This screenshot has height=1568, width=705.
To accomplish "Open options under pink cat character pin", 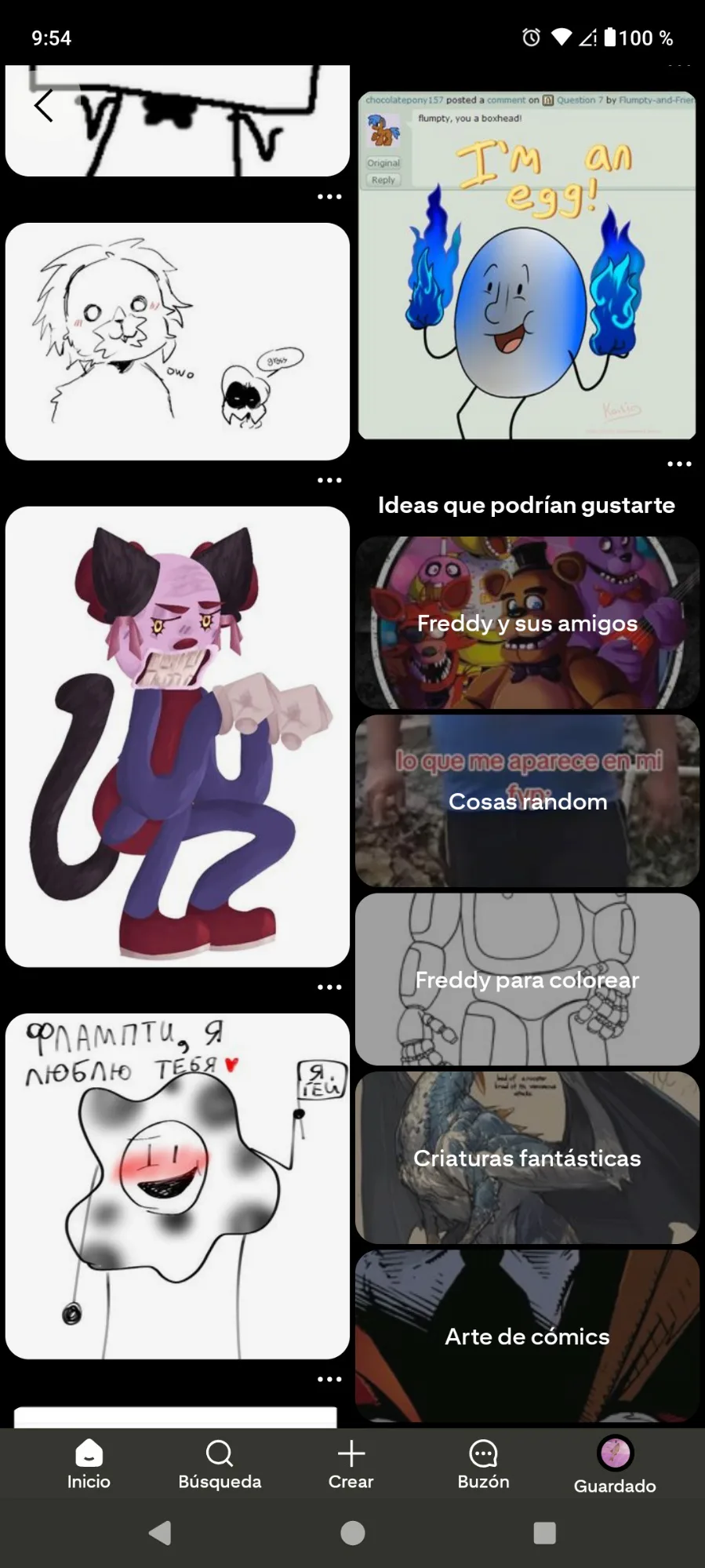I will tap(329, 987).
